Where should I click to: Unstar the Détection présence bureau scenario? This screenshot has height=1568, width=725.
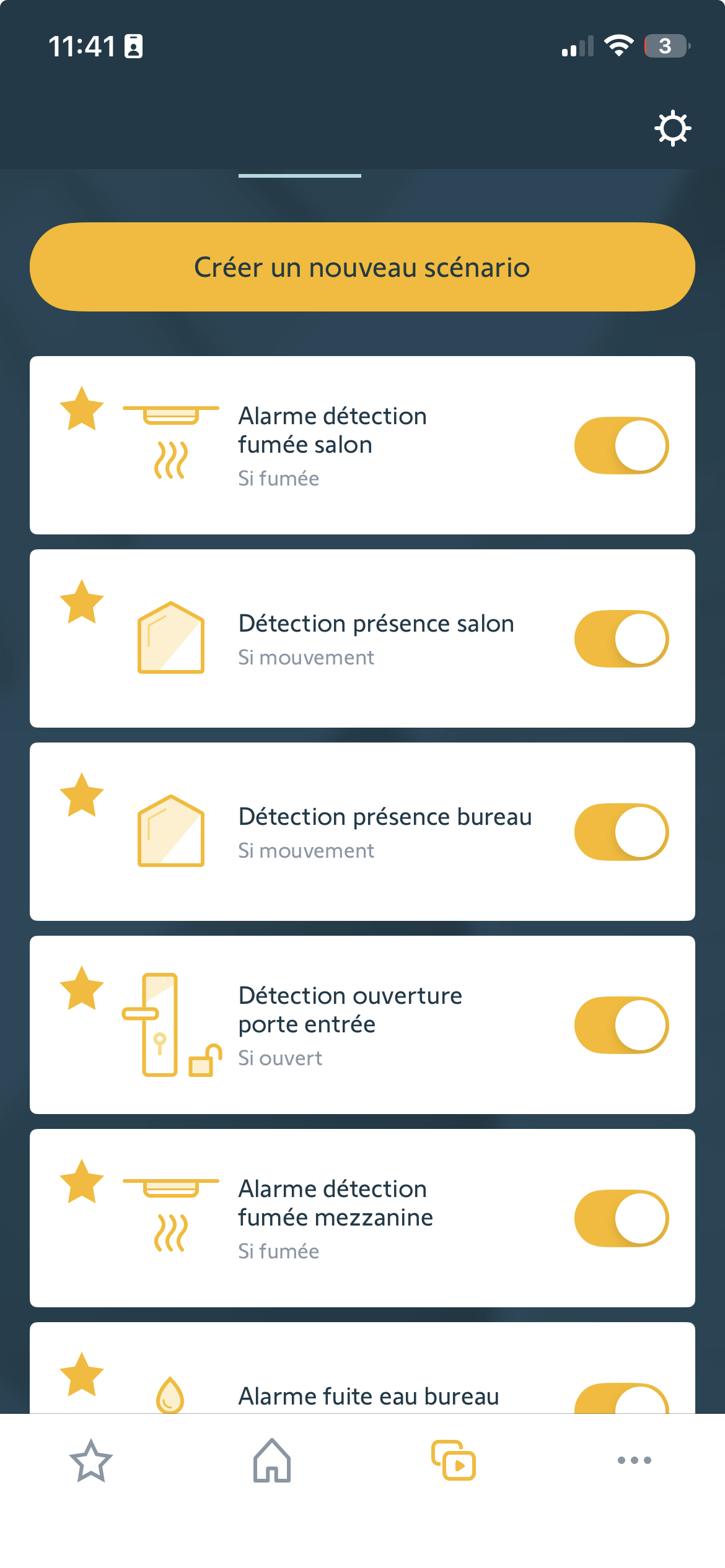pyautogui.click(x=81, y=795)
